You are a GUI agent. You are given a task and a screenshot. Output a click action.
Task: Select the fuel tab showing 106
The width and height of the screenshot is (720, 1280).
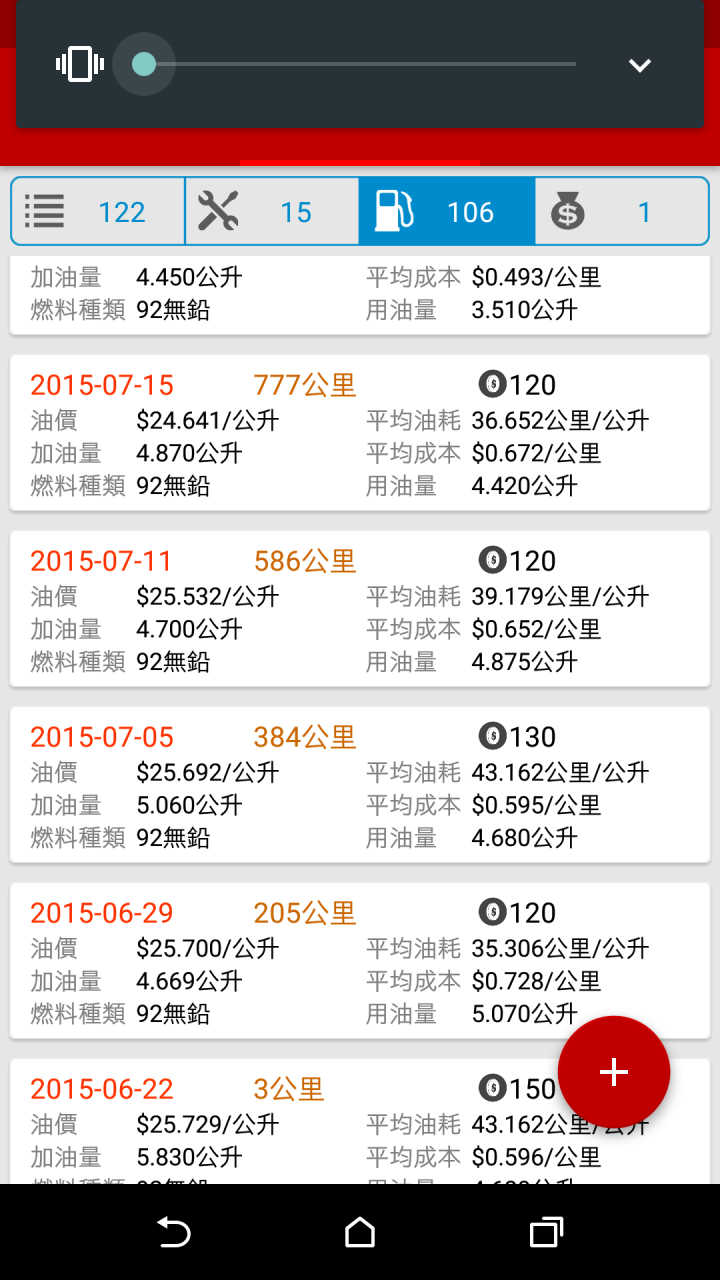tap(447, 212)
